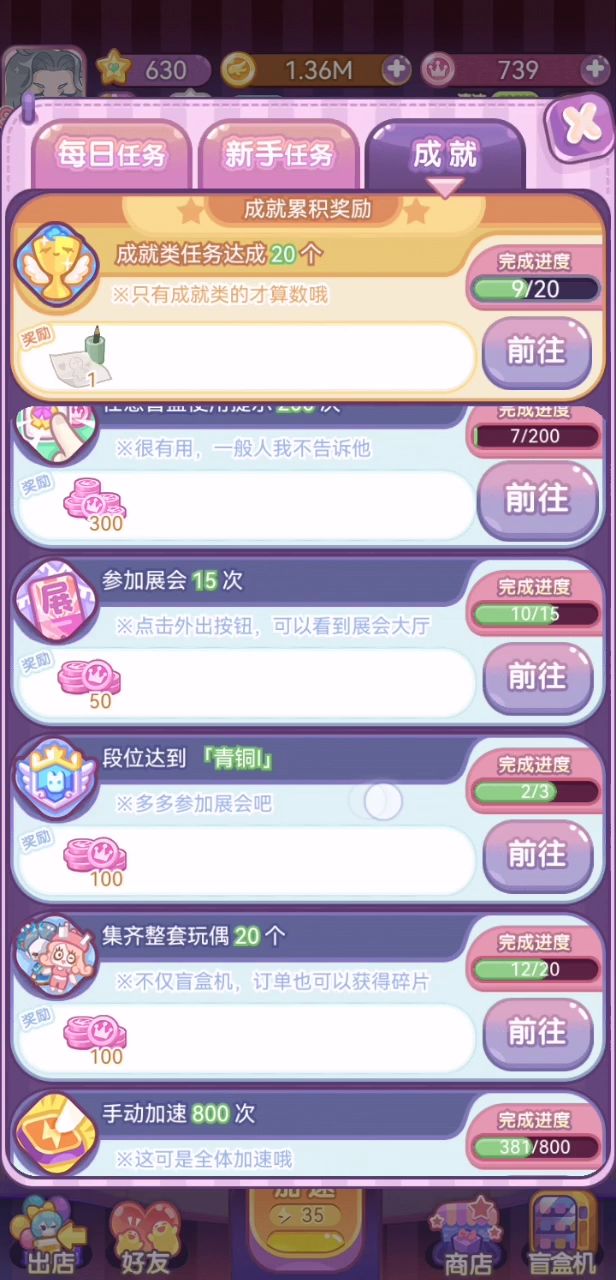Switch to the 新手任务 tab
The width and height of the screenshot is (616, 1280).
click(278, 155)
